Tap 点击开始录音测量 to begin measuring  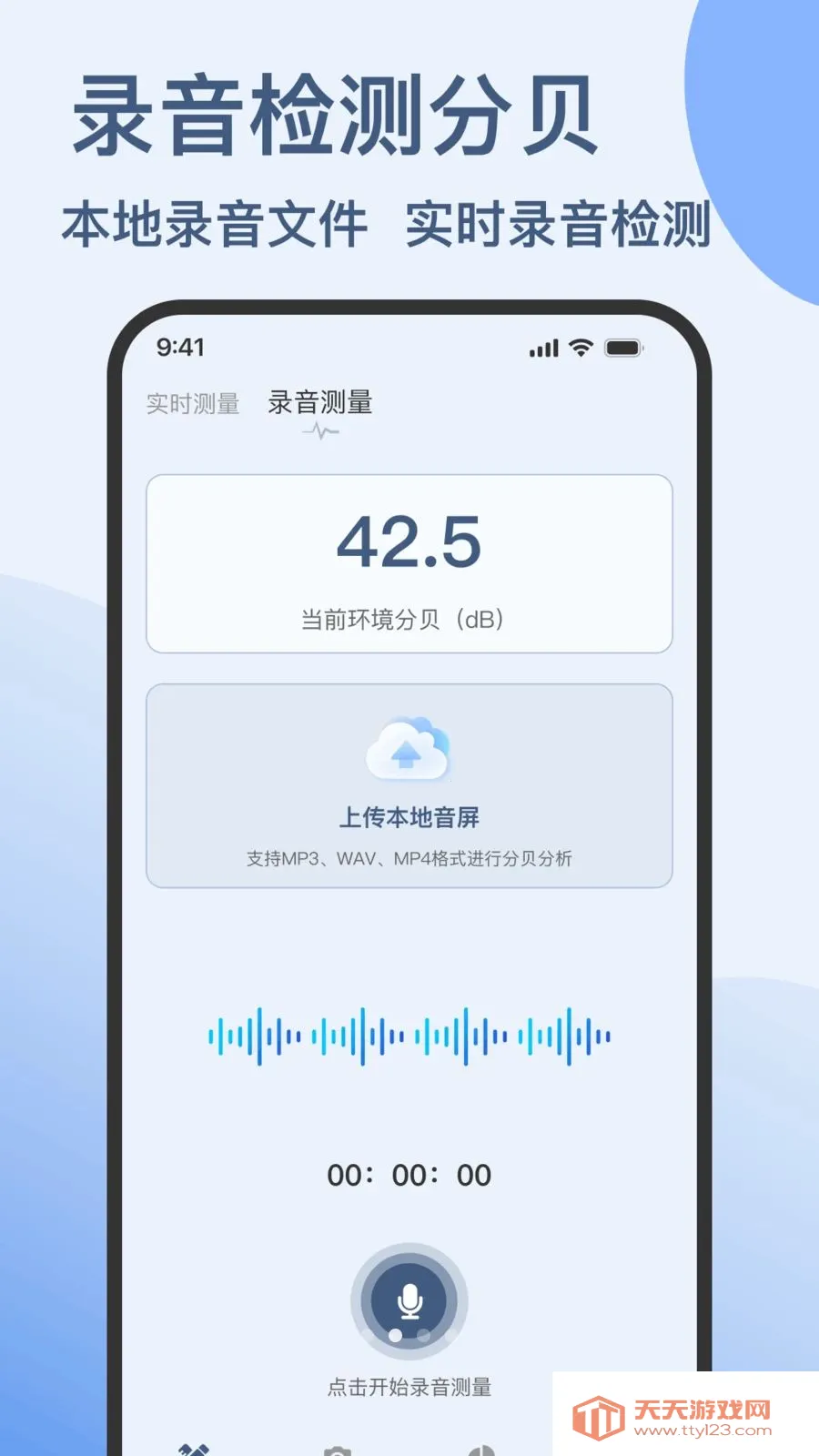tap(409, 1387)
